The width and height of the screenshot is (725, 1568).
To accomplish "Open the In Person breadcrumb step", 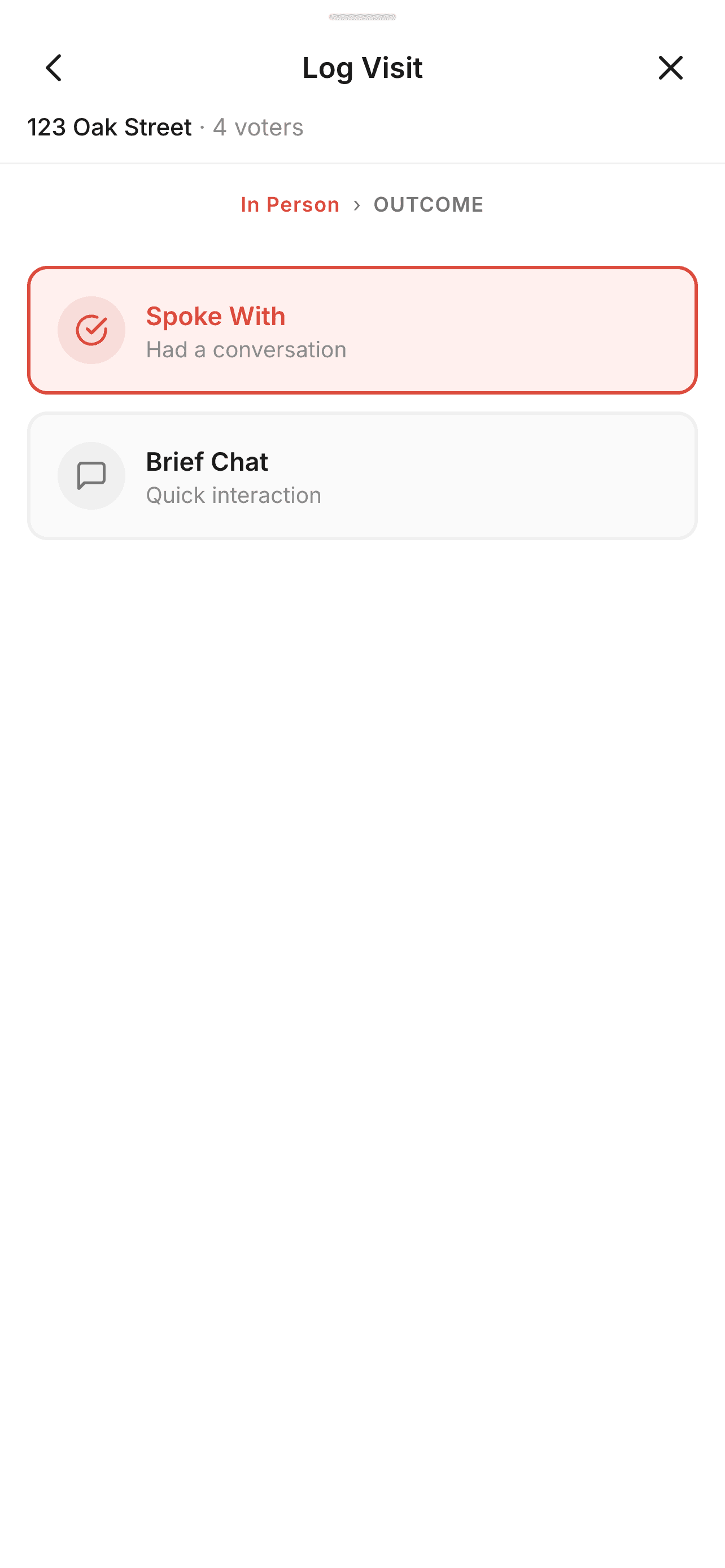I will point(289,204).
